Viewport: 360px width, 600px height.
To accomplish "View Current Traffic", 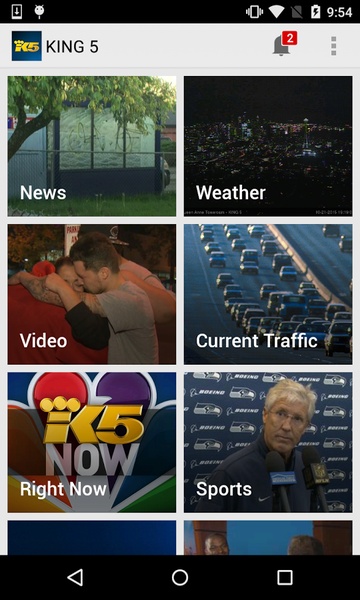I will click(x=268, y=294).
